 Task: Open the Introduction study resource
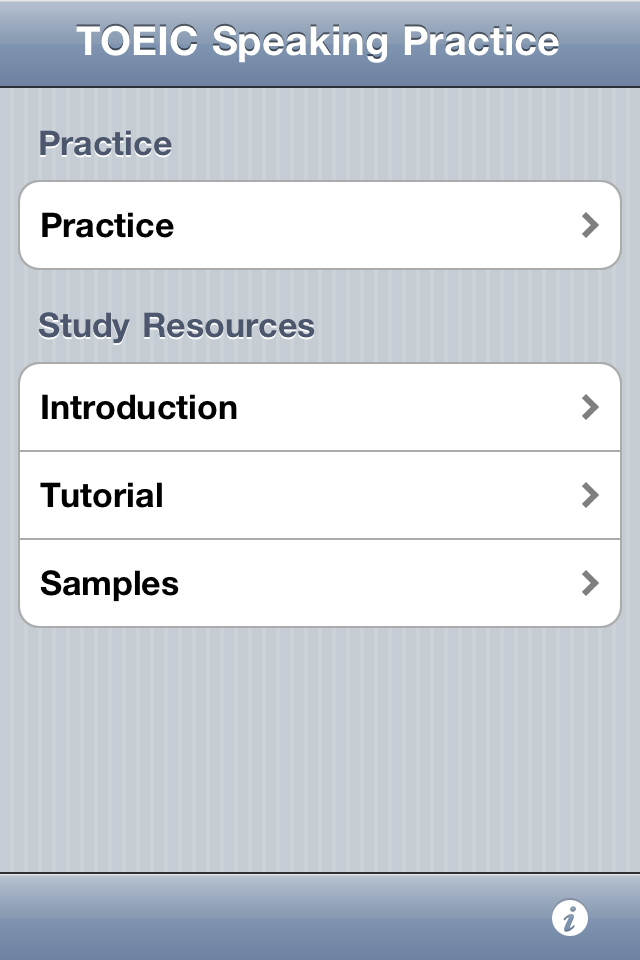pos(320,407)
